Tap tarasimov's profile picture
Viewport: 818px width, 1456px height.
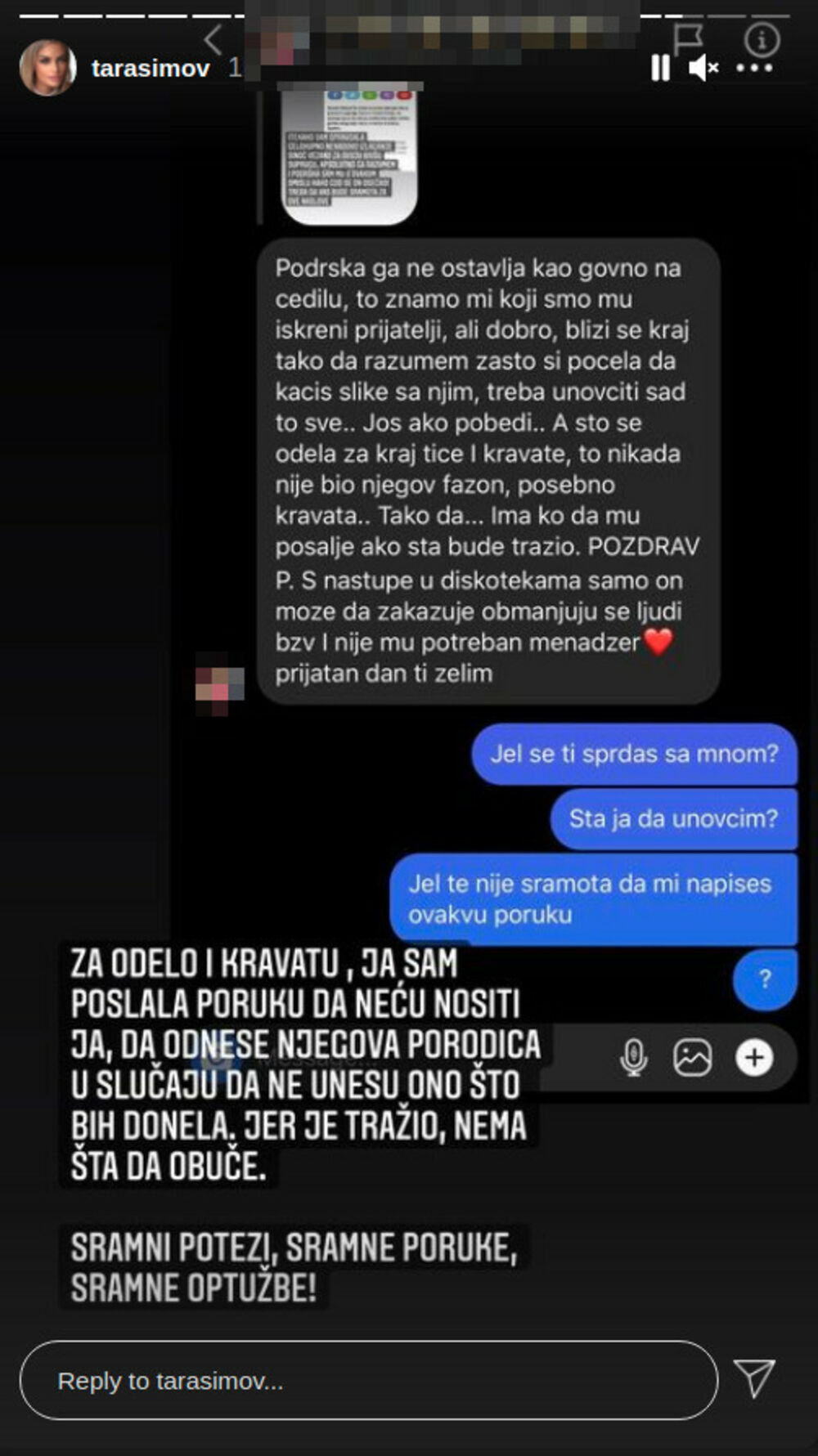click(47, 68)
